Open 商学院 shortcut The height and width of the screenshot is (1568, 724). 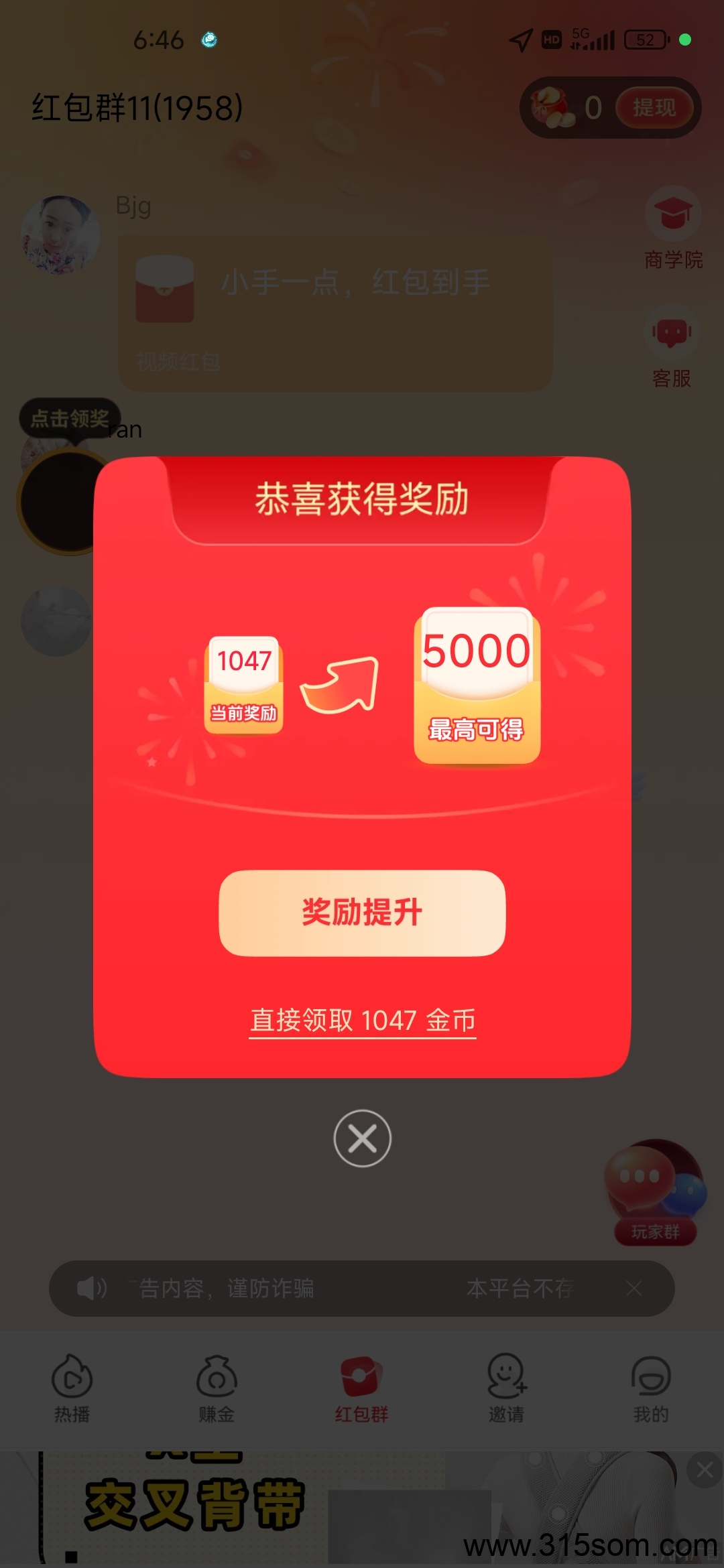coord(673,229)
